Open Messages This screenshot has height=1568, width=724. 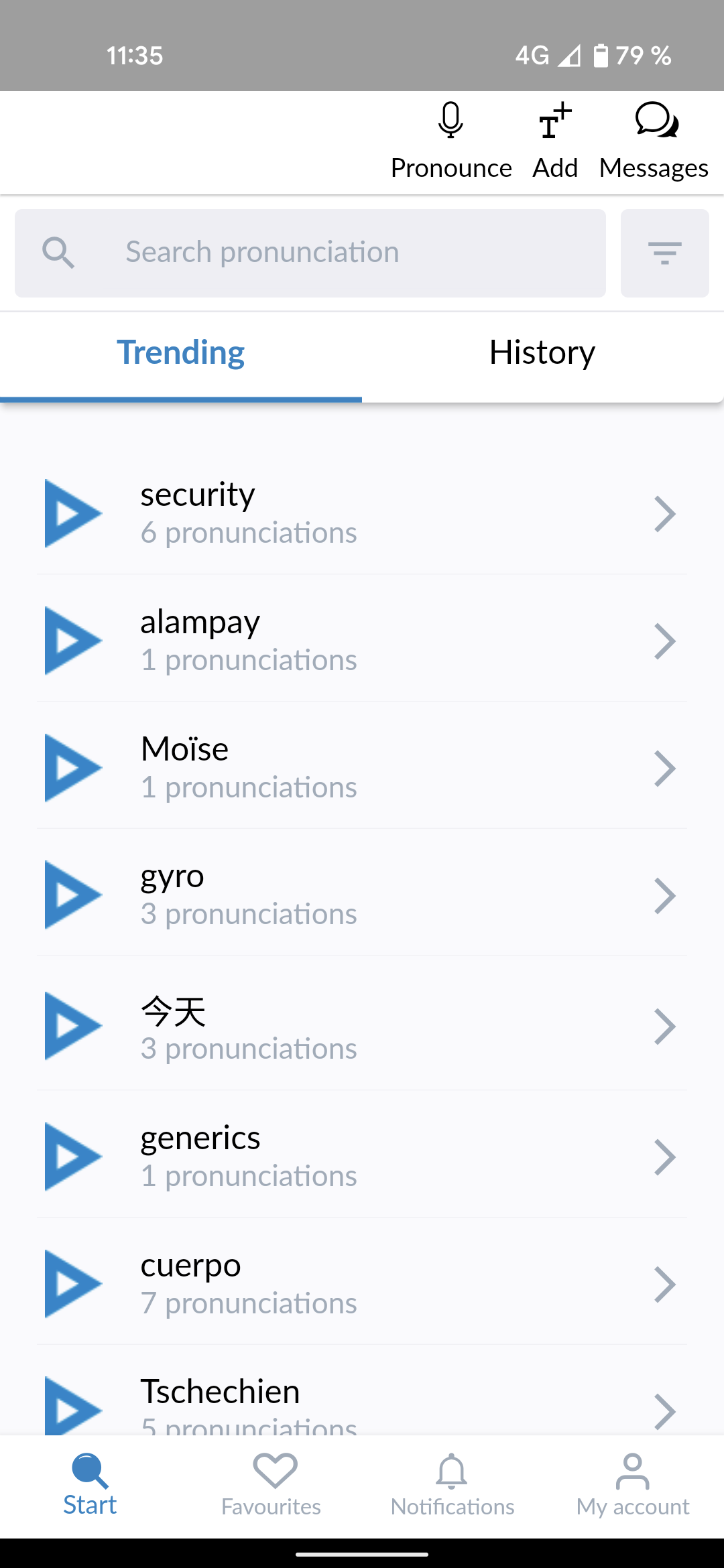pos(654,142)
